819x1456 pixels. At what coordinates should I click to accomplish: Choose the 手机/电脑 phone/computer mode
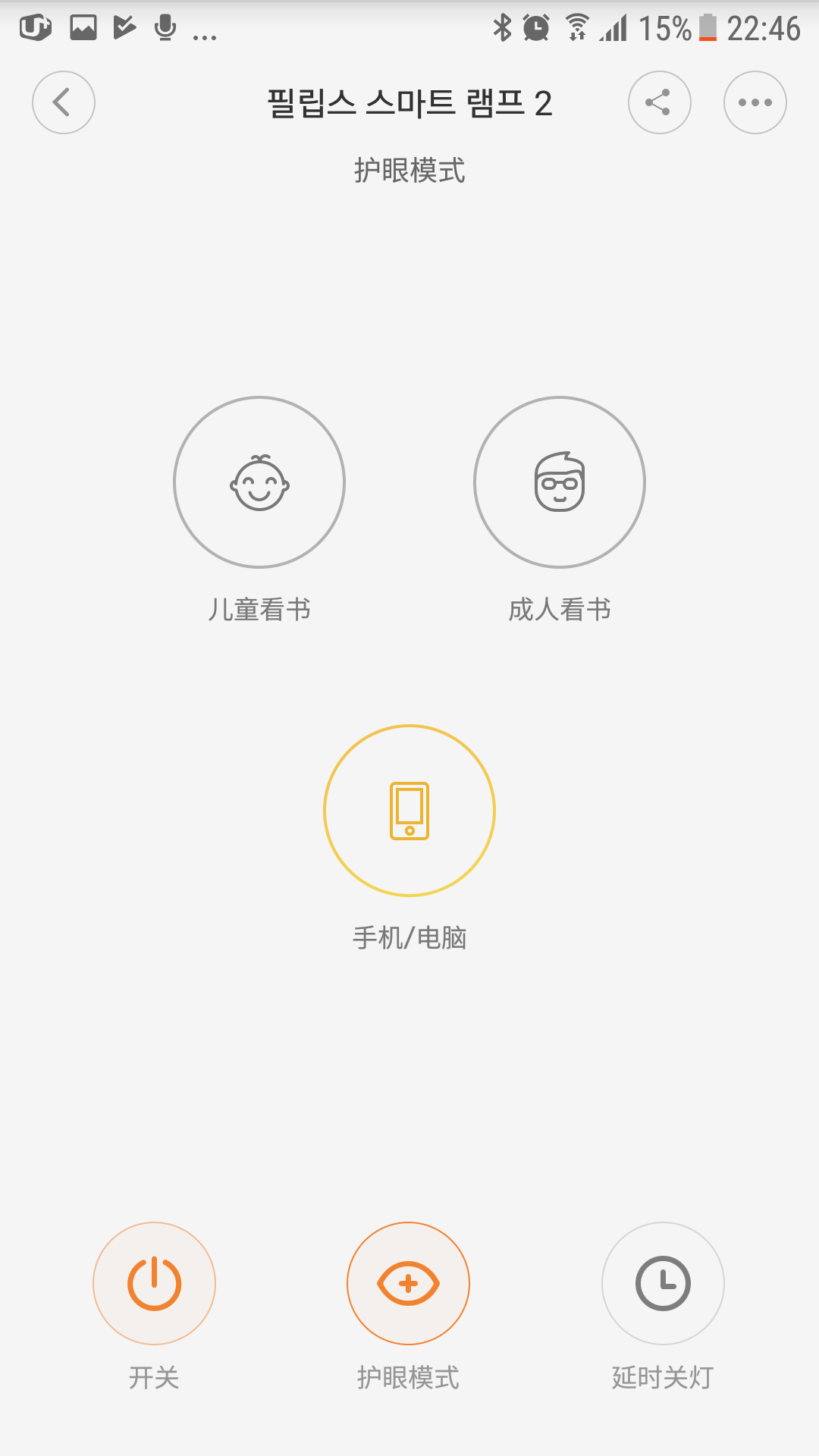click(409, 811)
